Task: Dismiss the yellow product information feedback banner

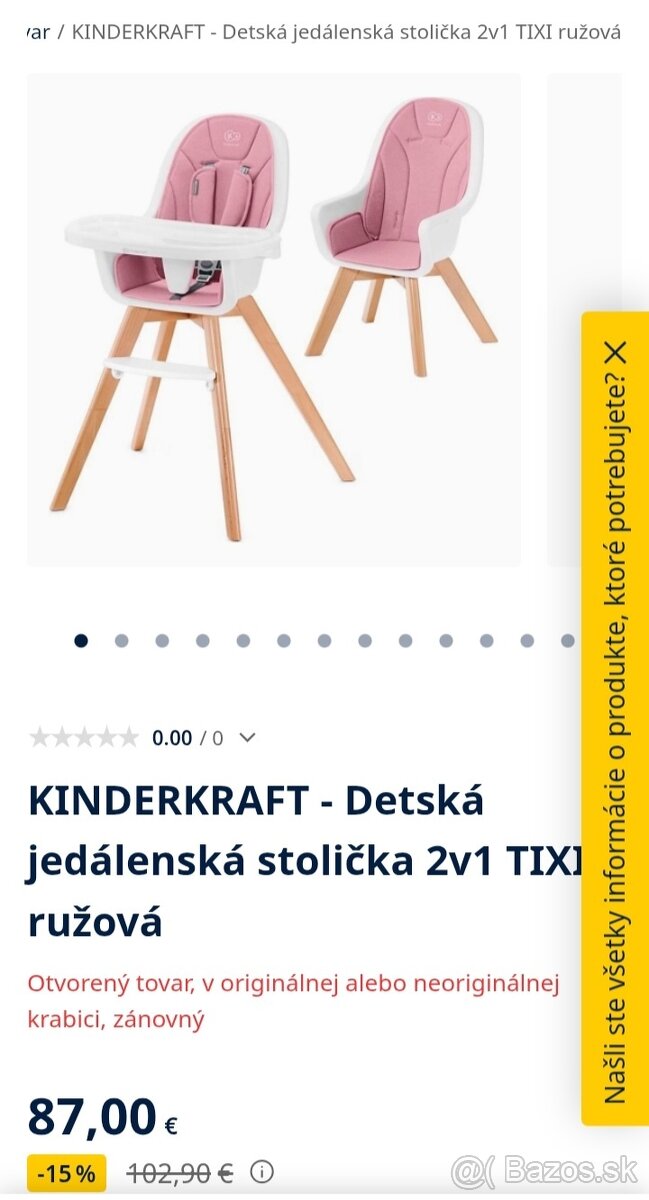Action: click(x=616, y=352)
